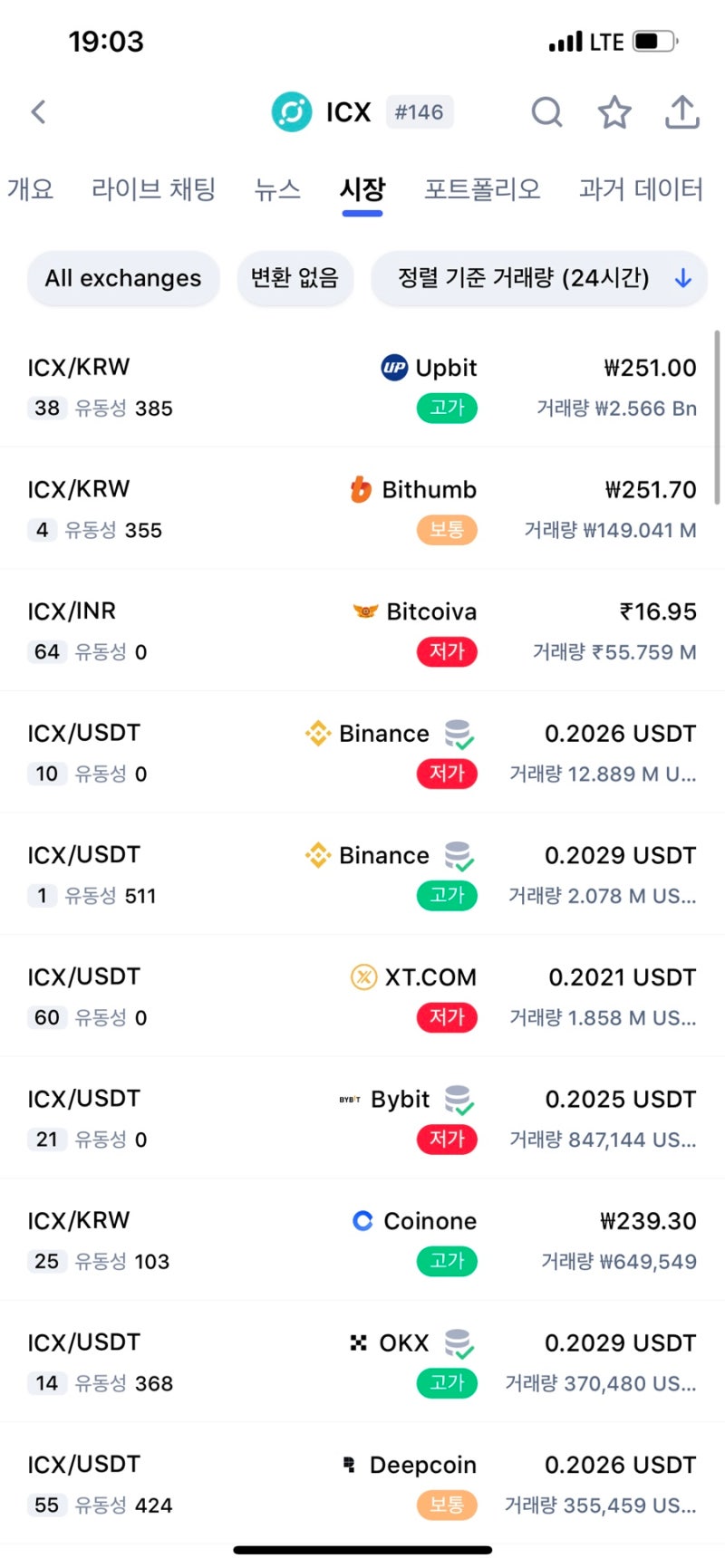Image resolution: width=725 pixels, height=1568 pixels.
Task: Change sorting via 정렬 기준 거래량 (24시간)
Action: click(539, 278)
